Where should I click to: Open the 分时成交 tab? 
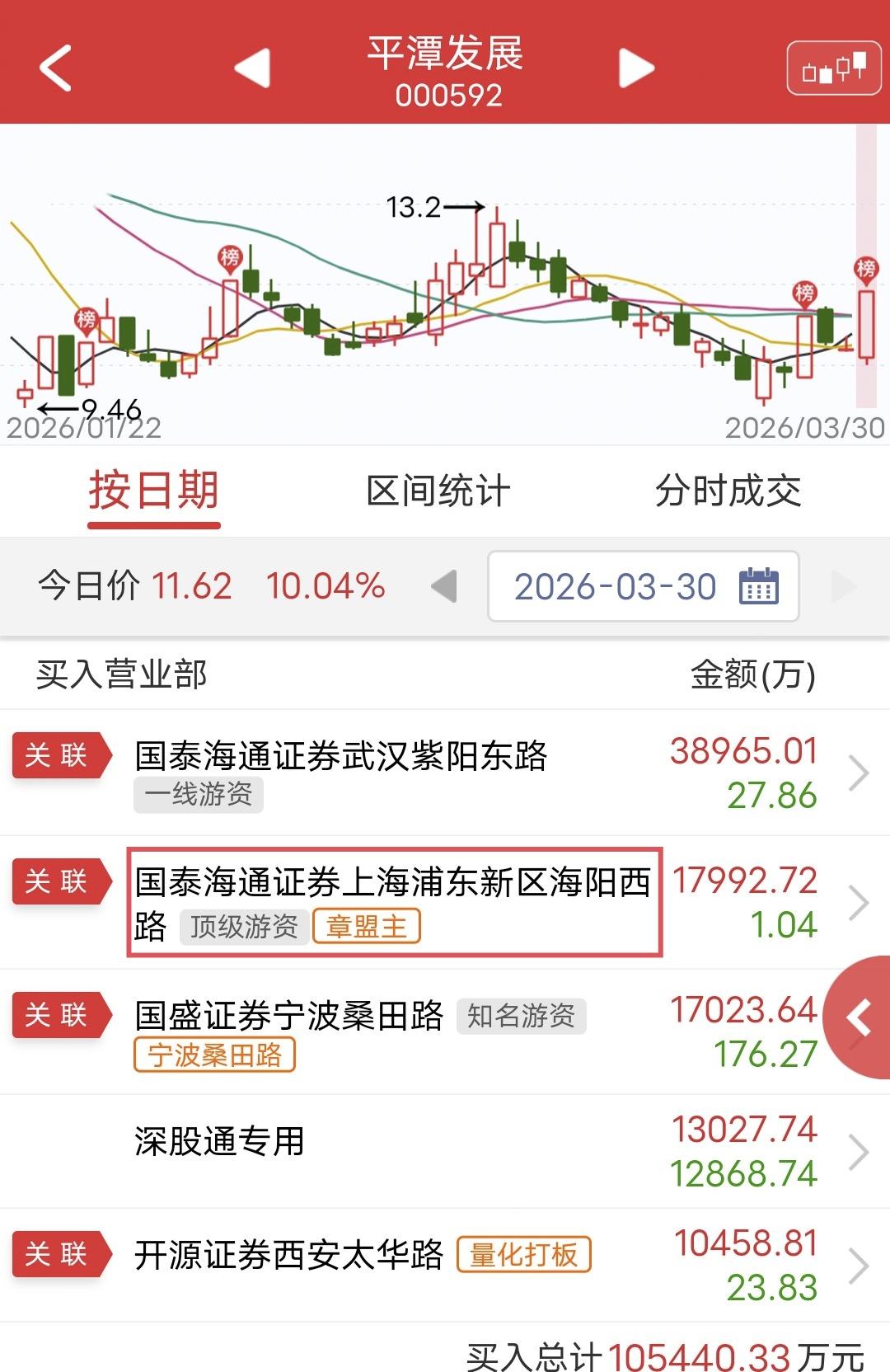[x=728, y=491]
